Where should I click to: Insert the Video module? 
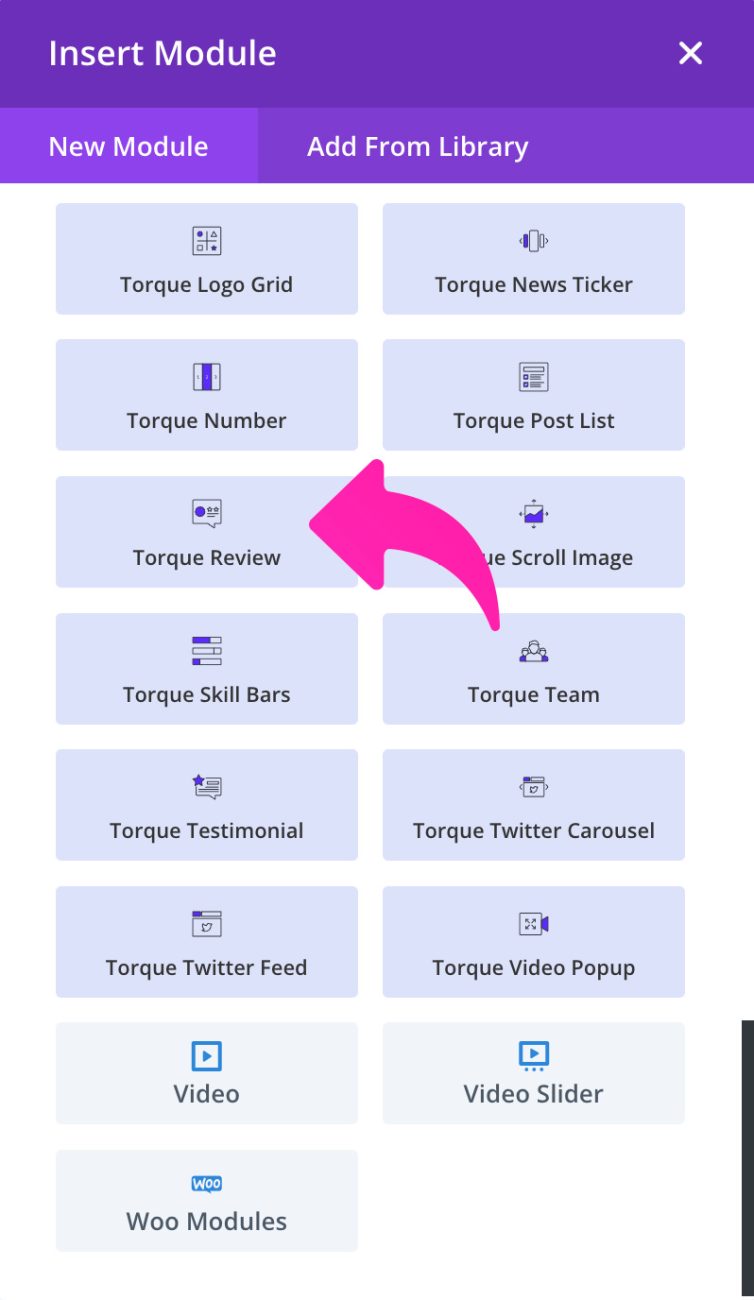coord(206,1073)
